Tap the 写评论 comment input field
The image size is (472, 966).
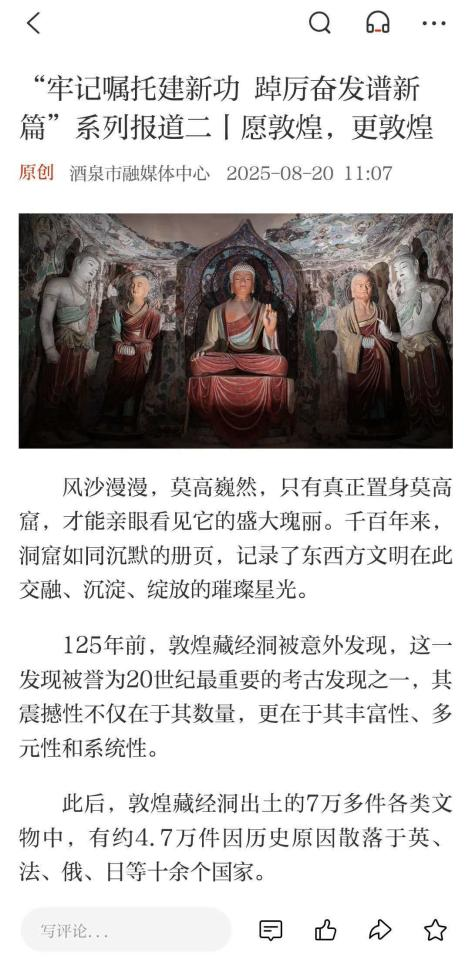[126, 930]
